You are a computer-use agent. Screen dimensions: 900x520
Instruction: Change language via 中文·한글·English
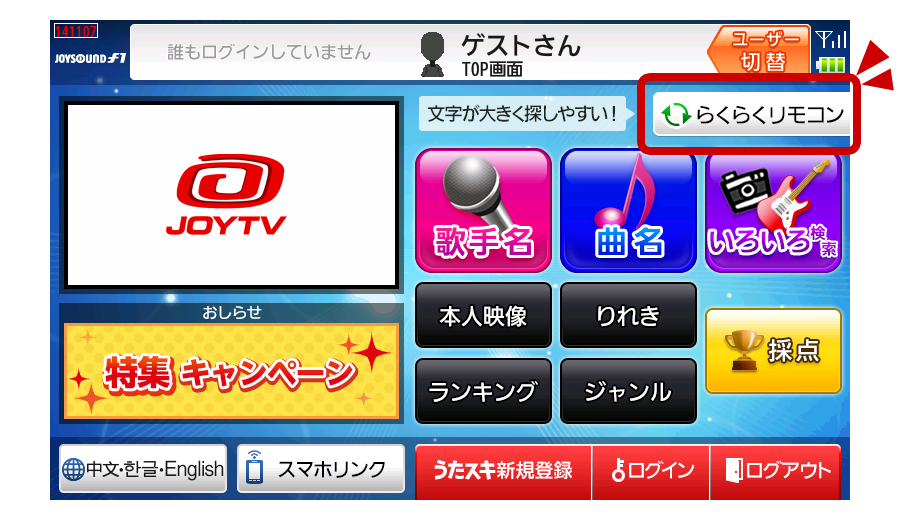point(144,470)
